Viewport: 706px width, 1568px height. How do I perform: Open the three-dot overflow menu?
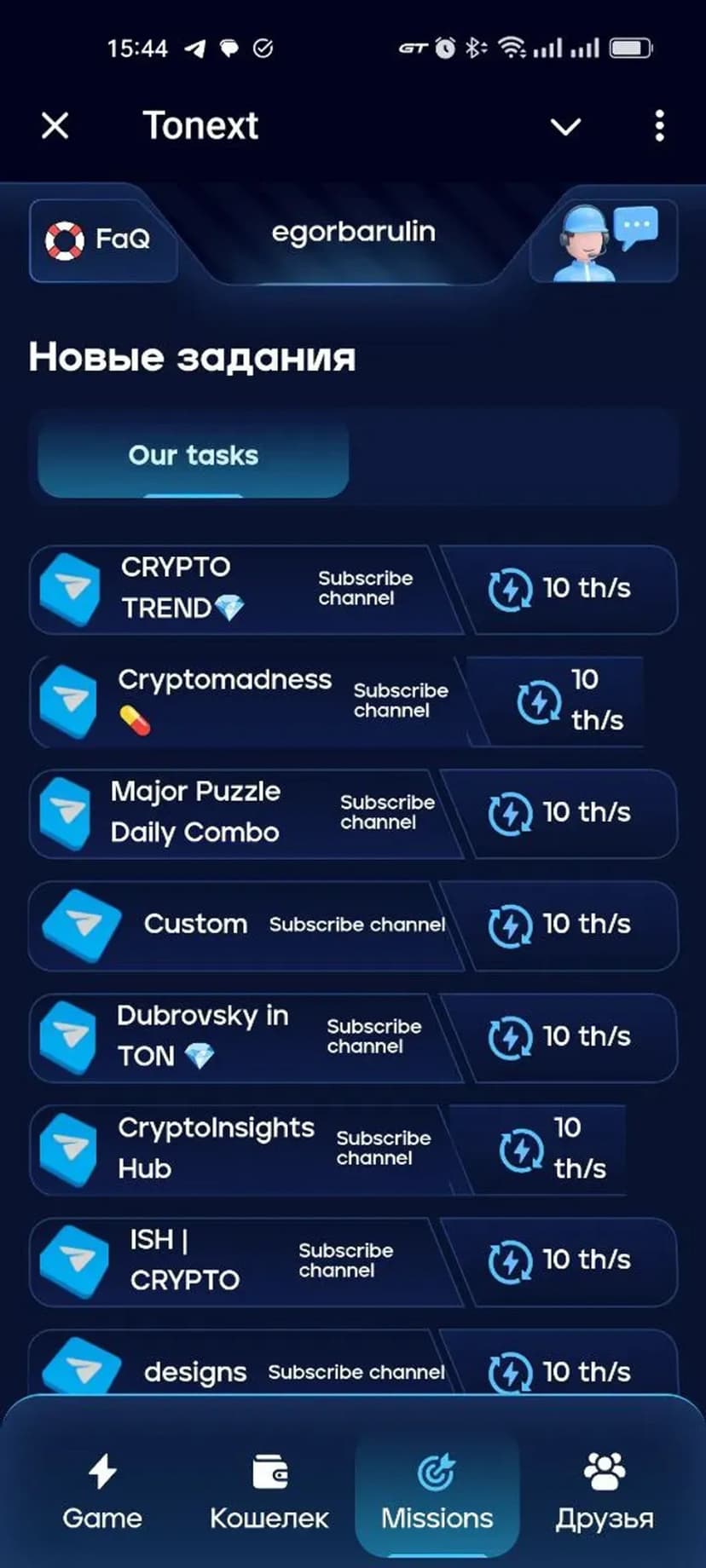pos(659,126)
